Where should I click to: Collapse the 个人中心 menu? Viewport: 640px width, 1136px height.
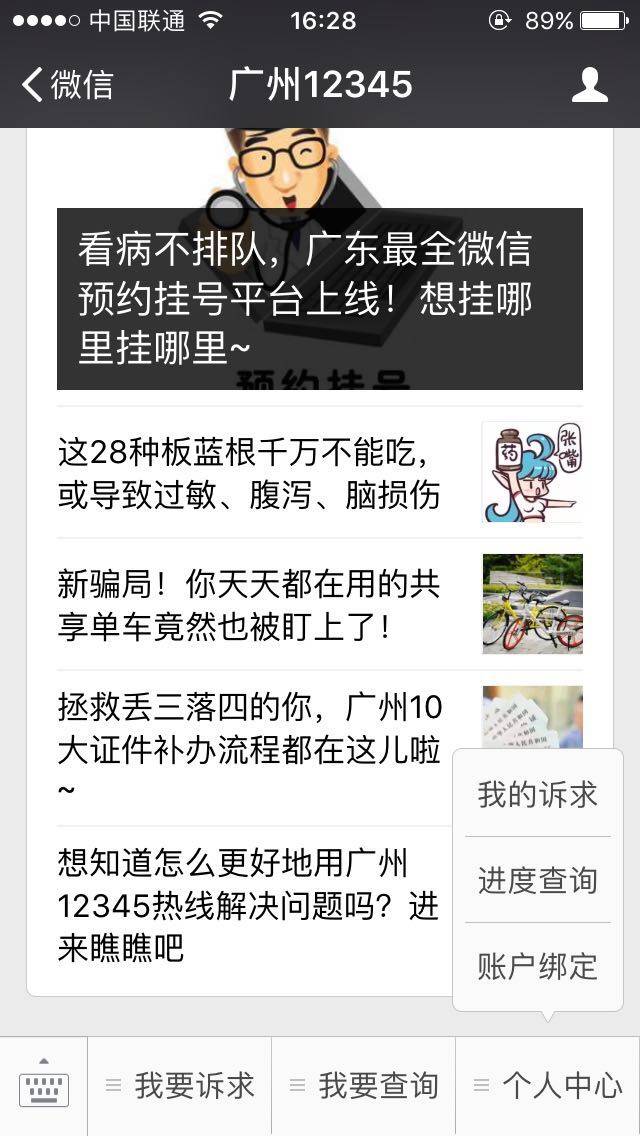coord(548,1086)
